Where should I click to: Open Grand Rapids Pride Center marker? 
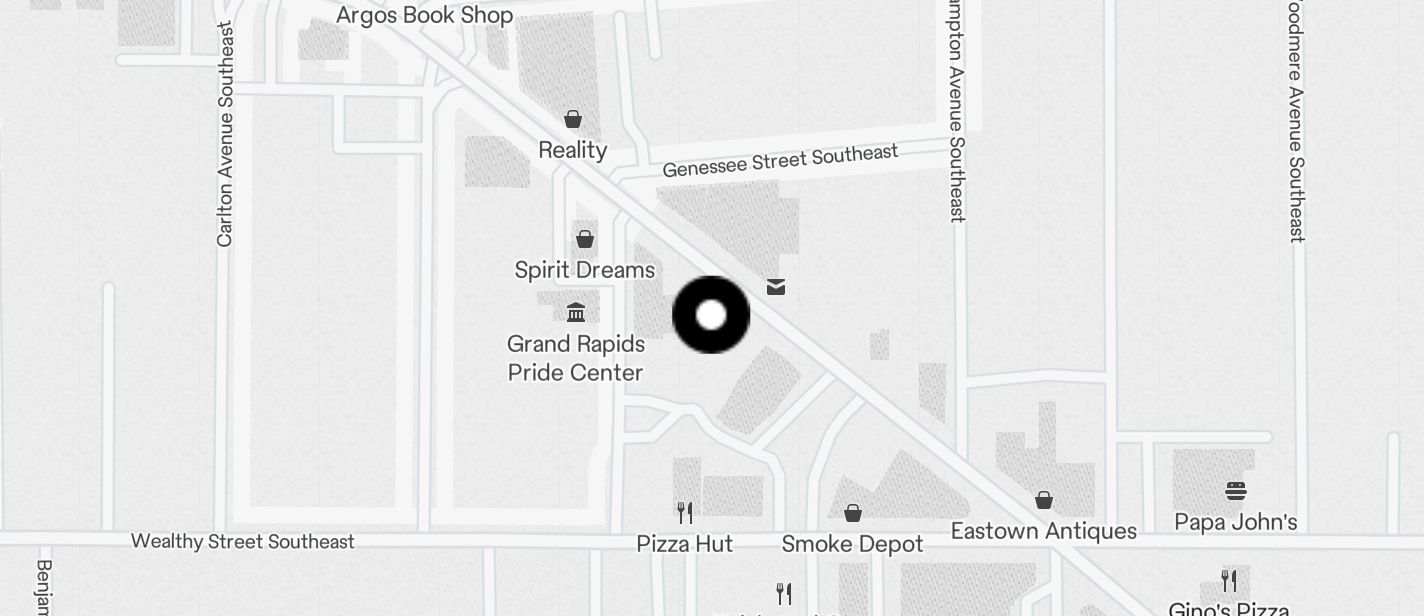tap(576, 313)
